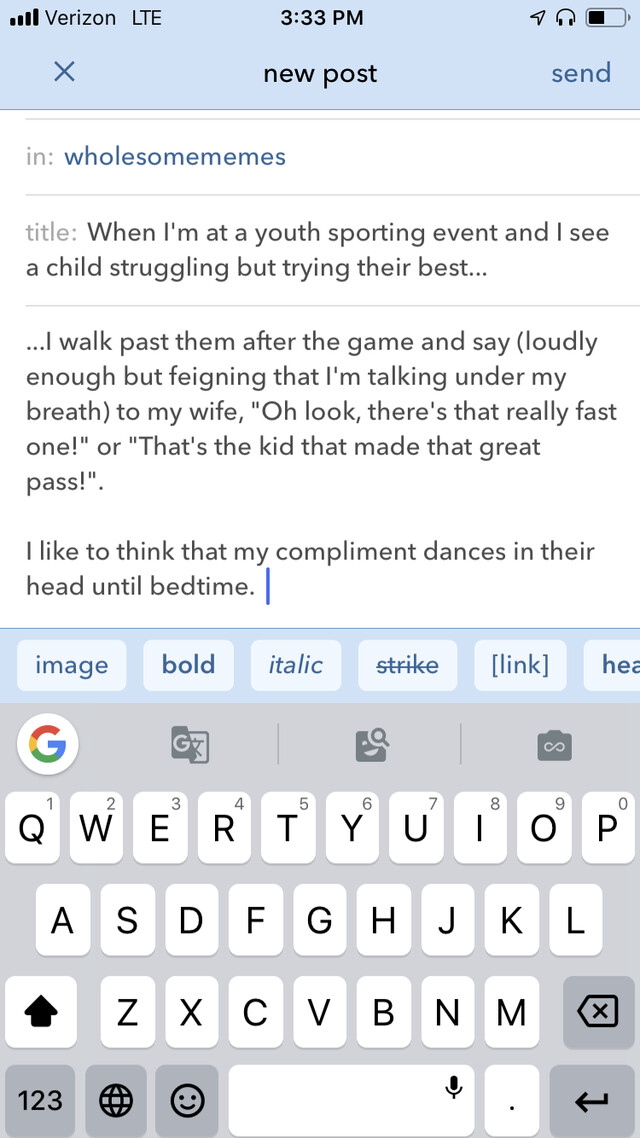Insert a [link] into the post
The height and width of the screenshot is (1138, 640).
(x=520, y=665)
